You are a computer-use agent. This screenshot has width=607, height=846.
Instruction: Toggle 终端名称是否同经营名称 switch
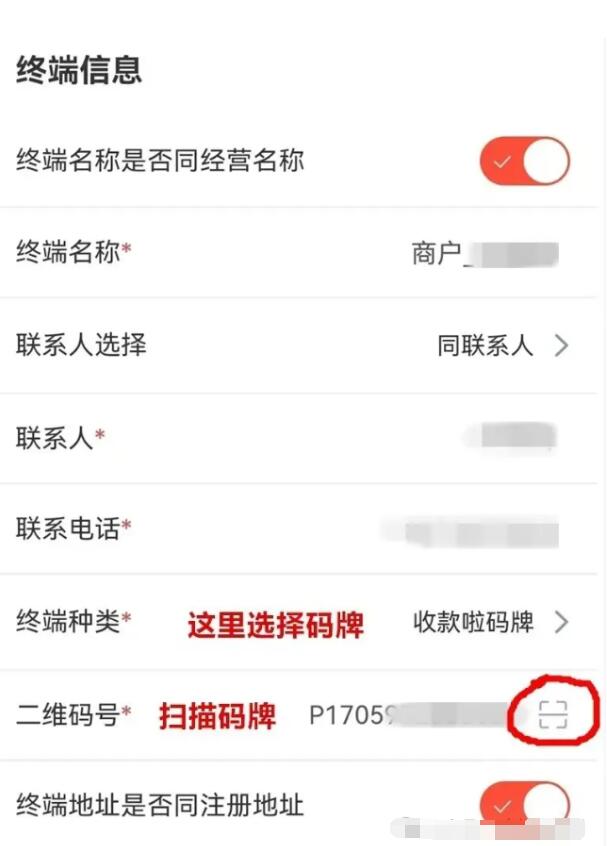point(525,162)
